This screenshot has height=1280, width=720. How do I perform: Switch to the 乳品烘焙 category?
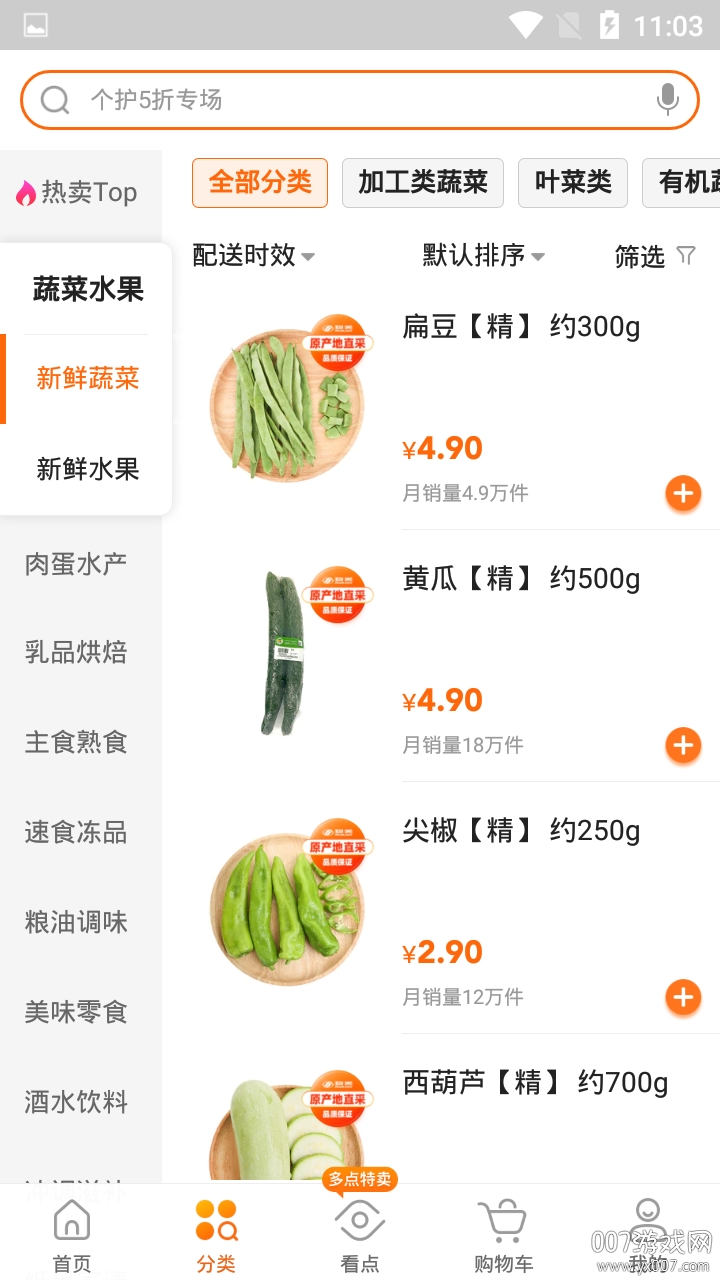click(76, 653)
